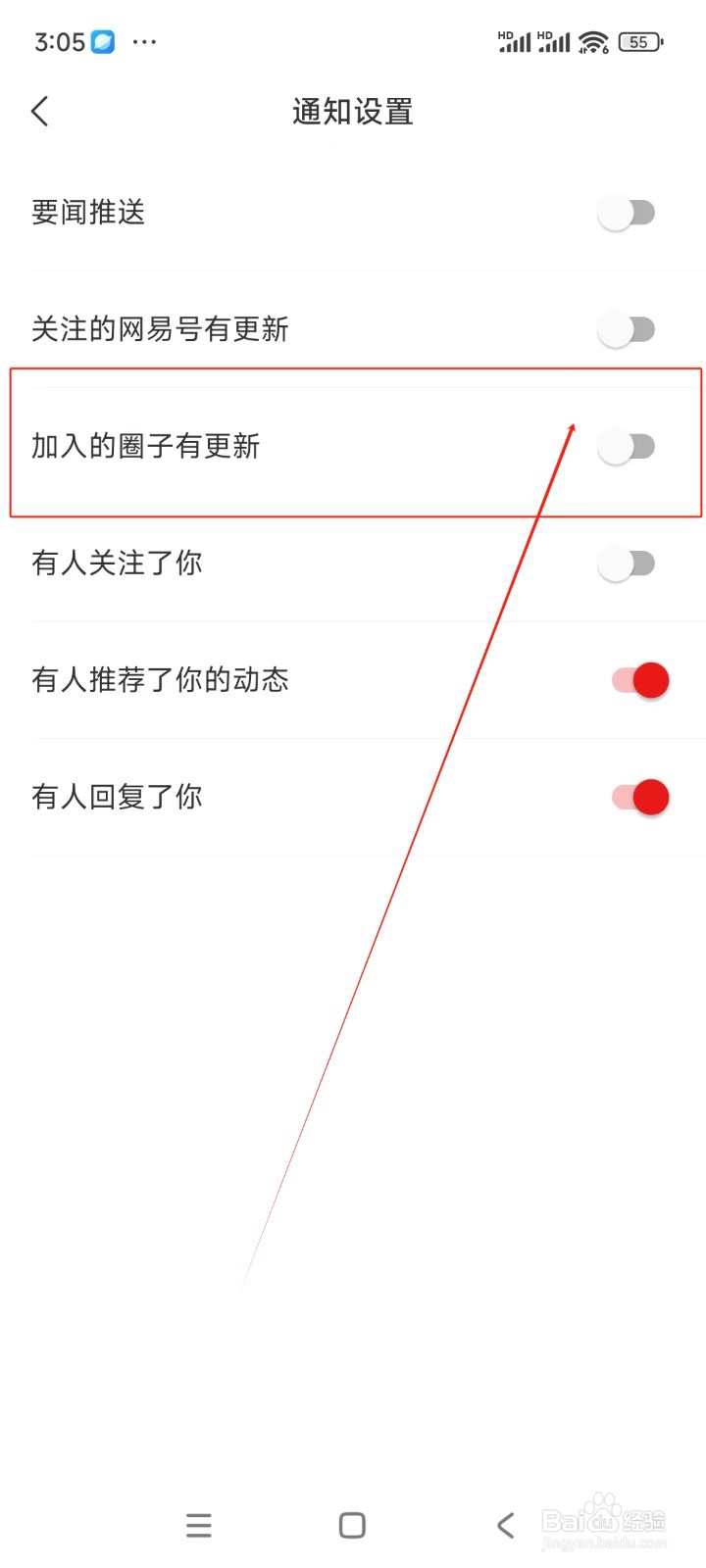
Task: Turn off the 有人回复了你 switch
Action: coord(641,797)
